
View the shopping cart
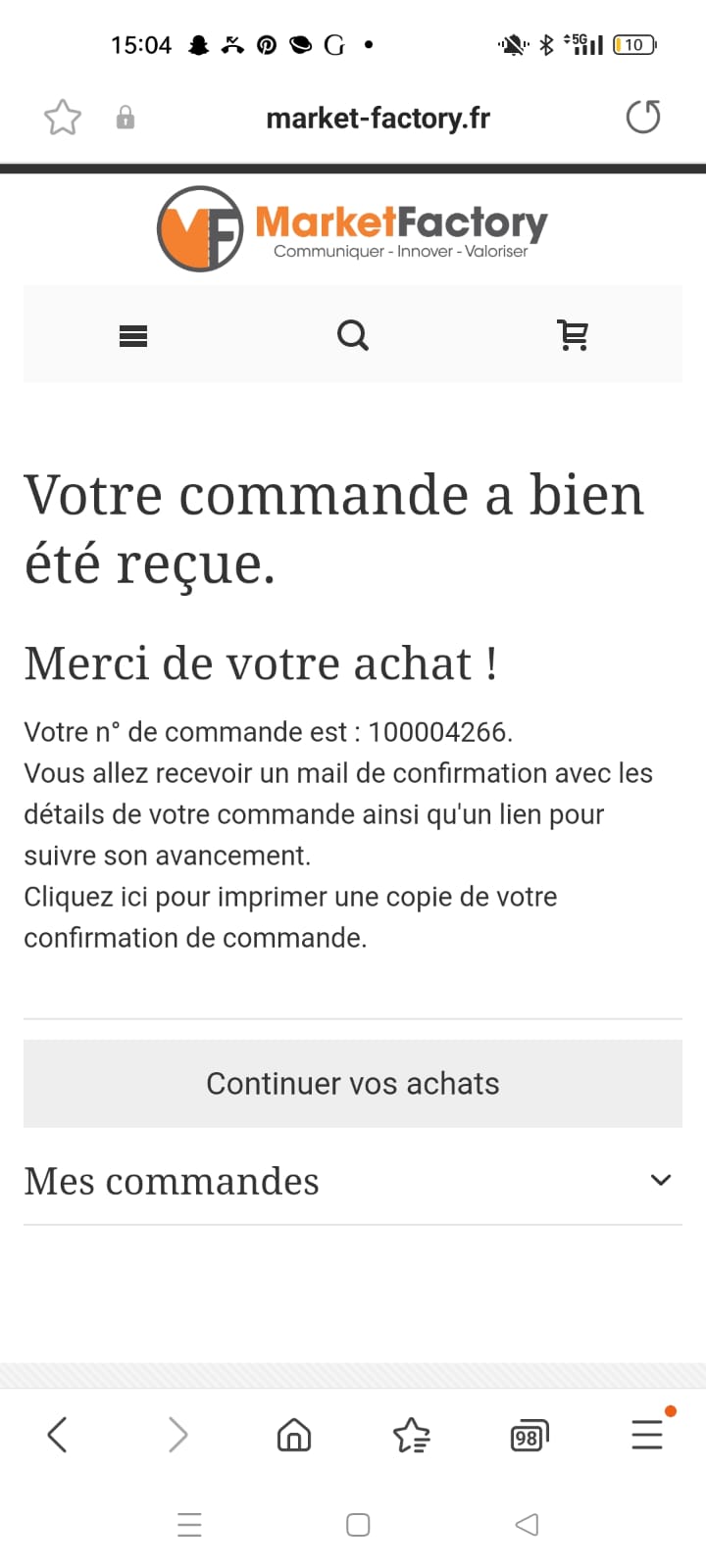573,335
